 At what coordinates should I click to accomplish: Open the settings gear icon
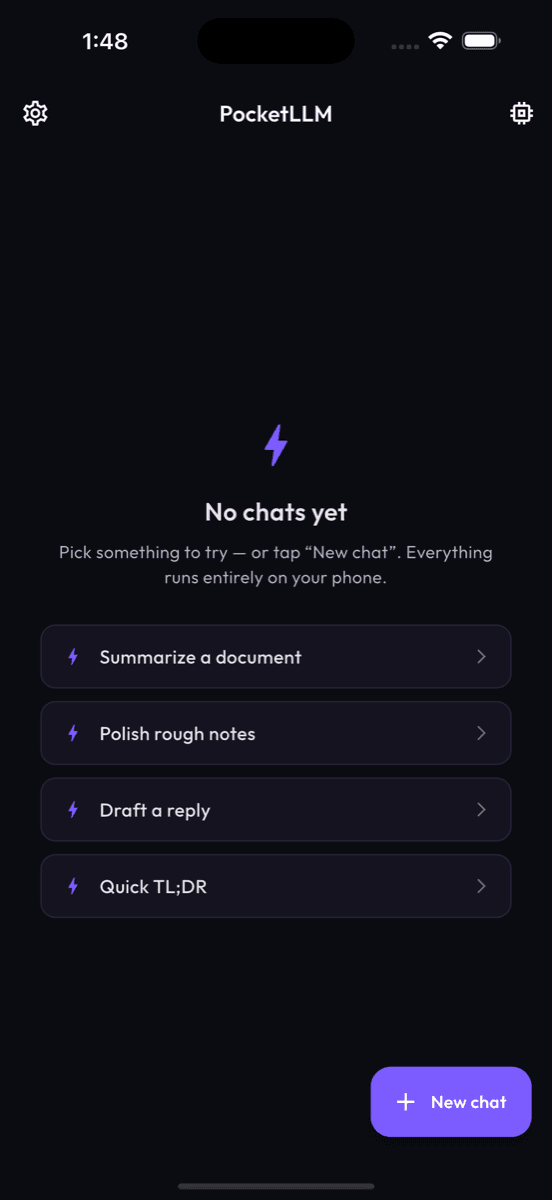(35, 113)
